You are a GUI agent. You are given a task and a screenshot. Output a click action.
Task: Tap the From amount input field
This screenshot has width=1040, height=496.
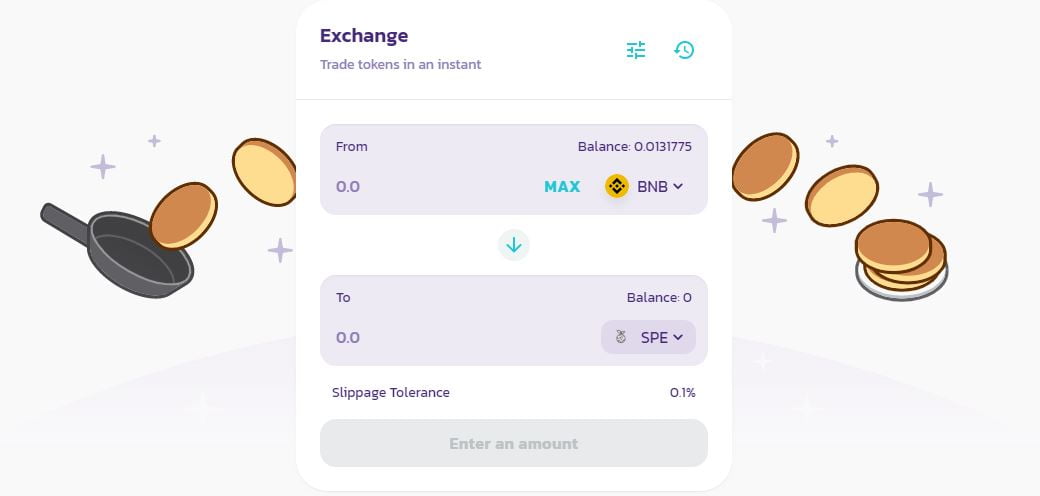click(x=420, y=186)
